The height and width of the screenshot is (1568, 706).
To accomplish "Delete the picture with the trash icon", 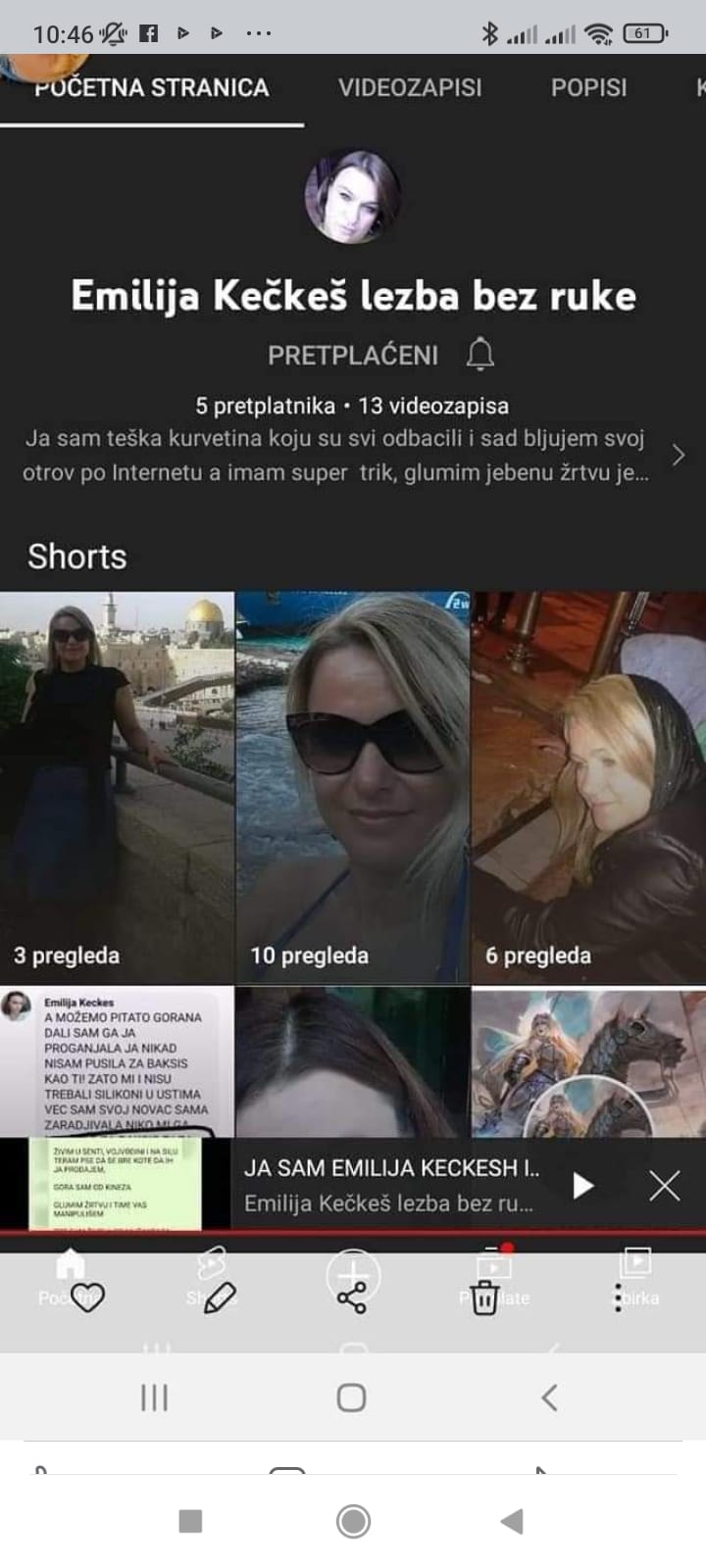I will click(x=484, y=1298).
